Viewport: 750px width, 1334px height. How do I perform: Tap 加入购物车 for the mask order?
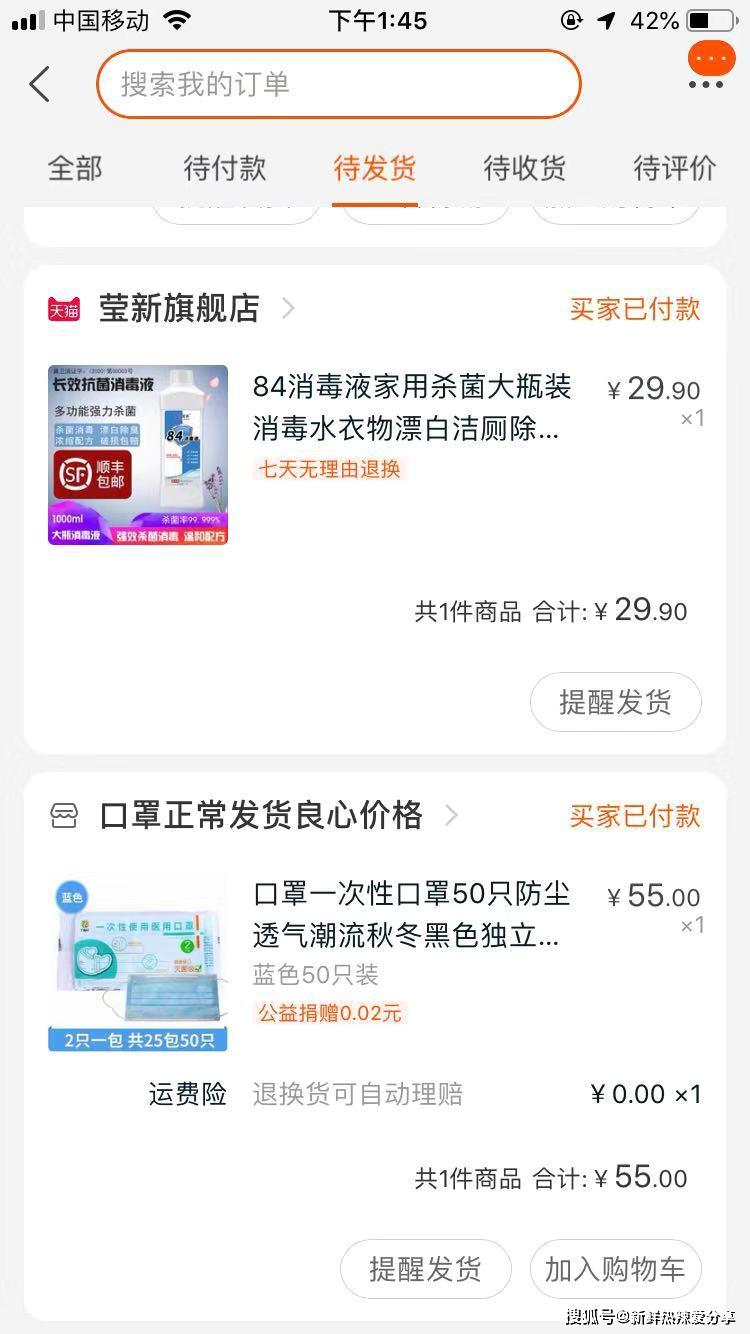[x=616, y=1270]
